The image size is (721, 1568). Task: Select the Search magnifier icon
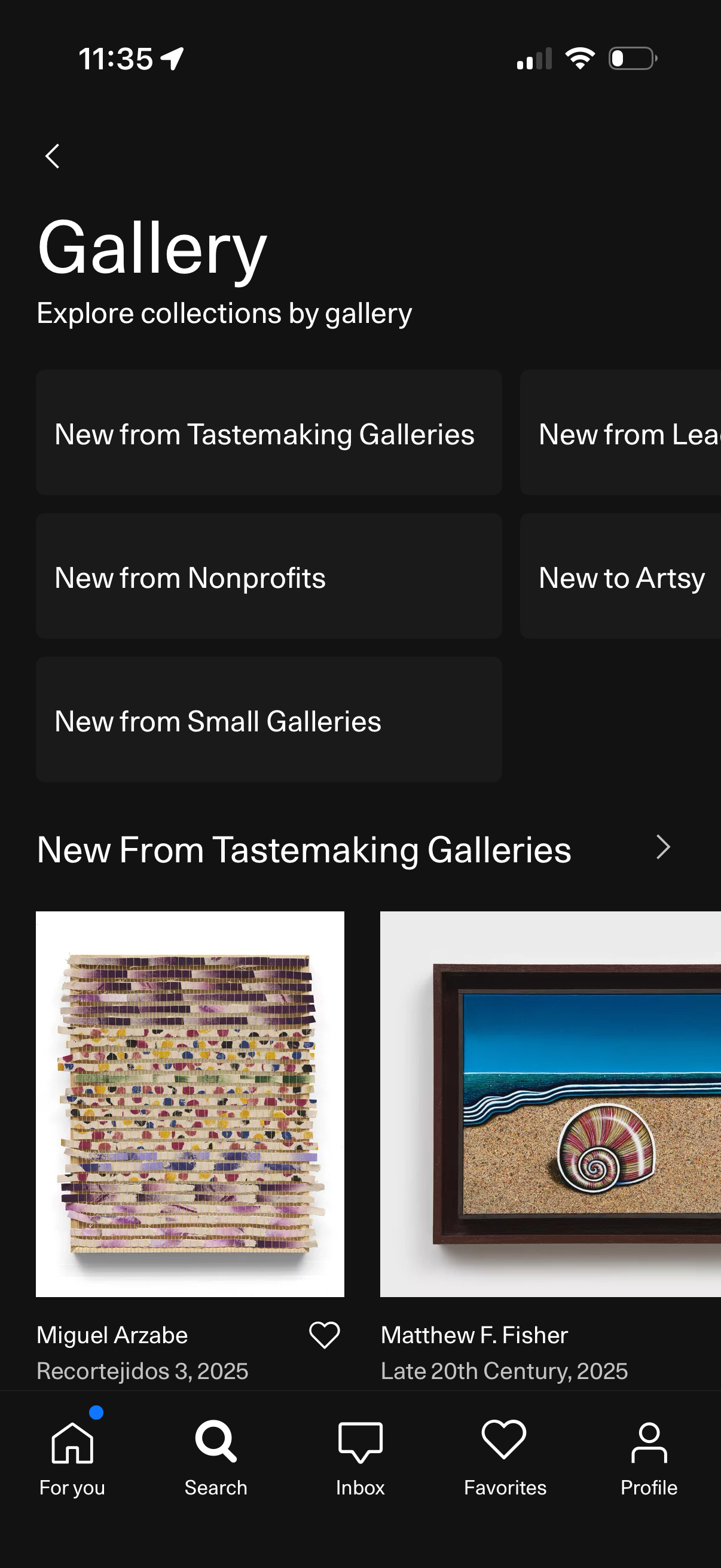click(216, 1442)
